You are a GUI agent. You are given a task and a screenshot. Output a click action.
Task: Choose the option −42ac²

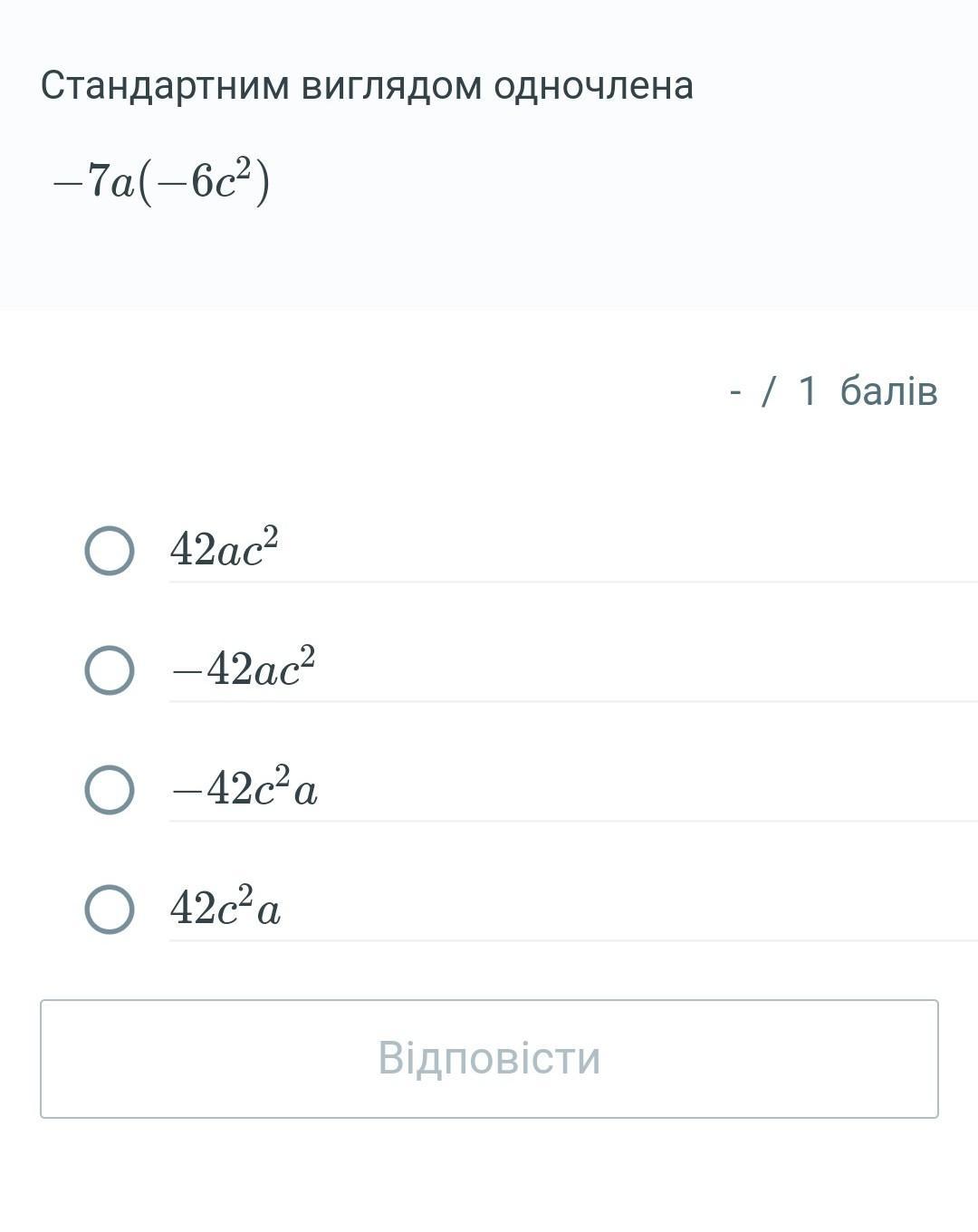tap(110, 669)
